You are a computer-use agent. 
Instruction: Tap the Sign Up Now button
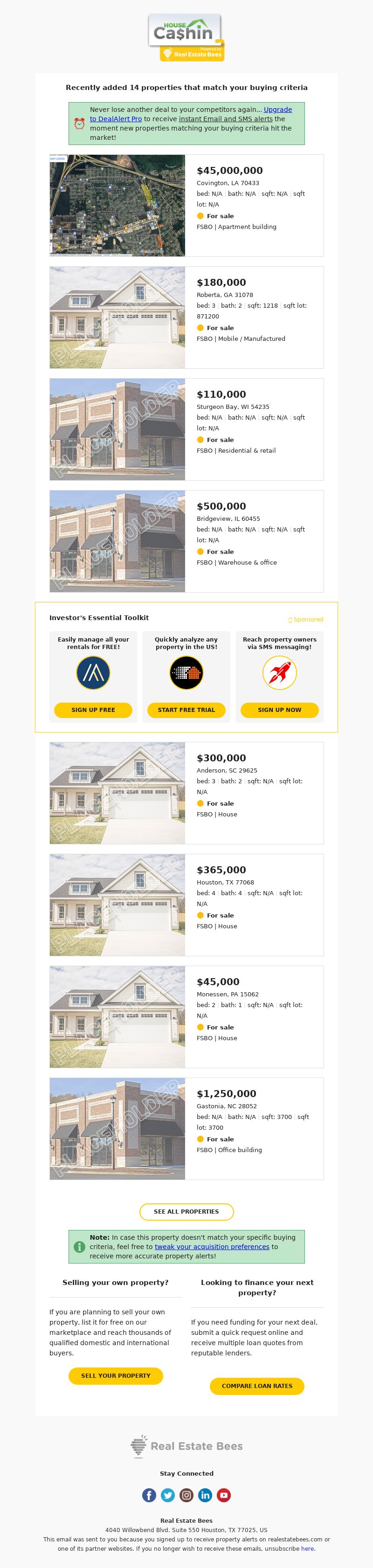click(279, 710)
